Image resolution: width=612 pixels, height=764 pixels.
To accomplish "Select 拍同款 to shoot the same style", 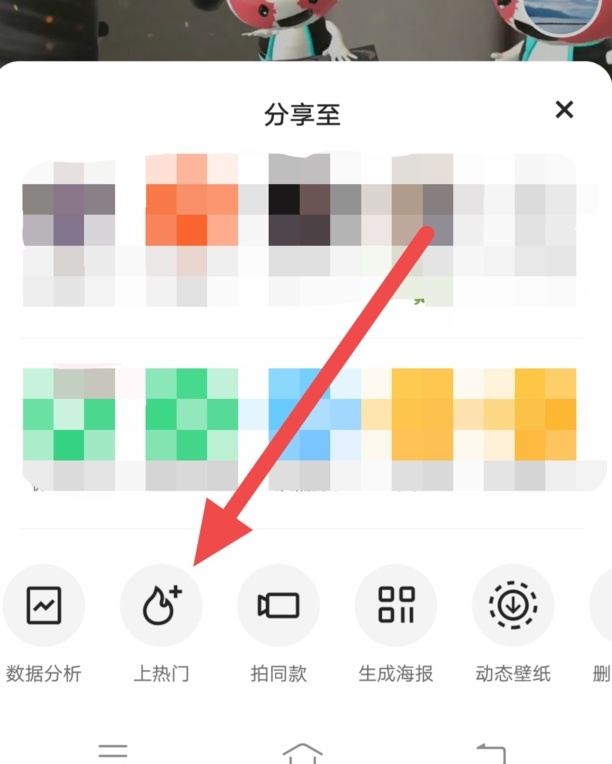I will tap(278, 606).
